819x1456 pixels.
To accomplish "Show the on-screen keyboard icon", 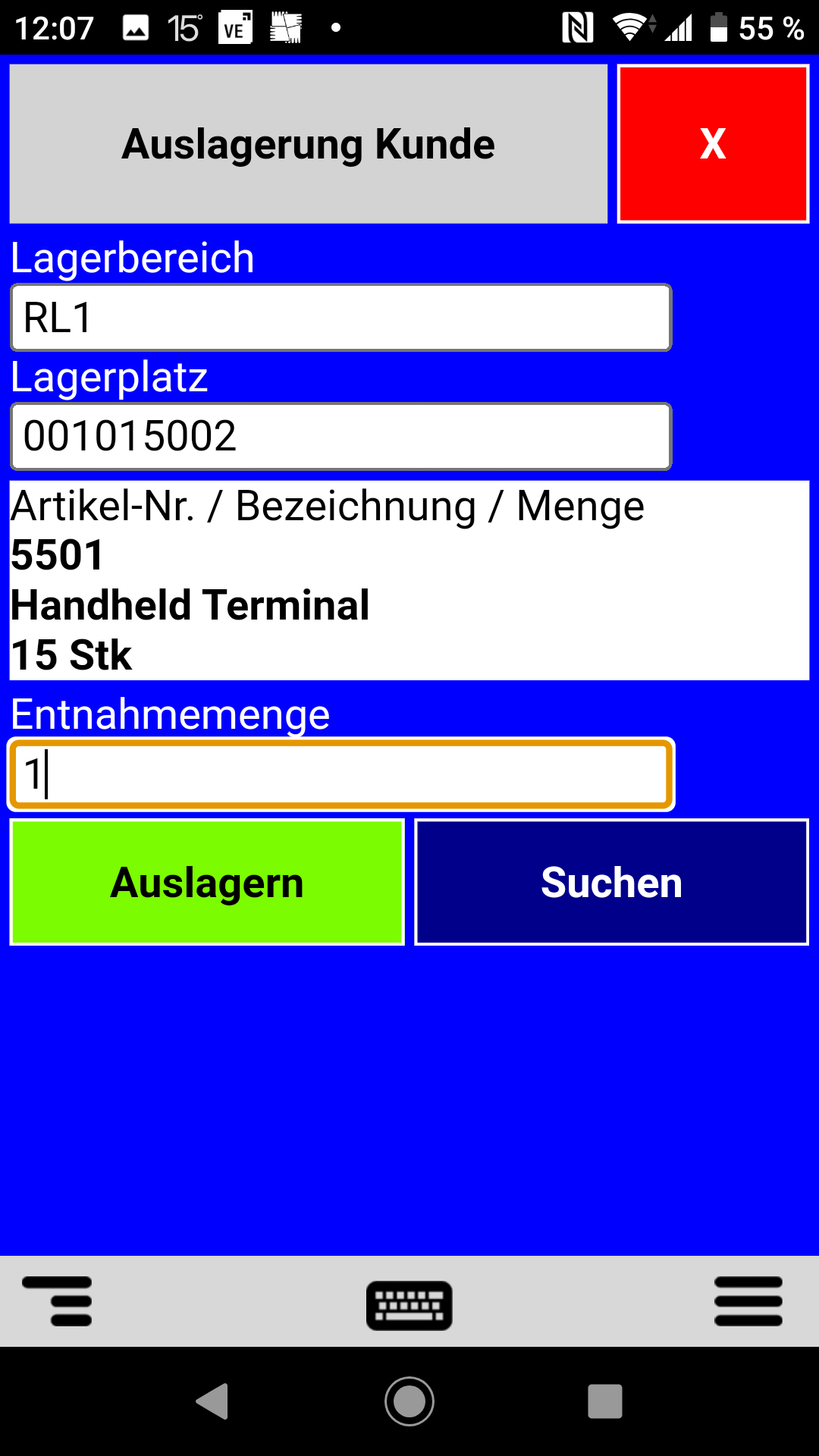I will [409, 1304].
